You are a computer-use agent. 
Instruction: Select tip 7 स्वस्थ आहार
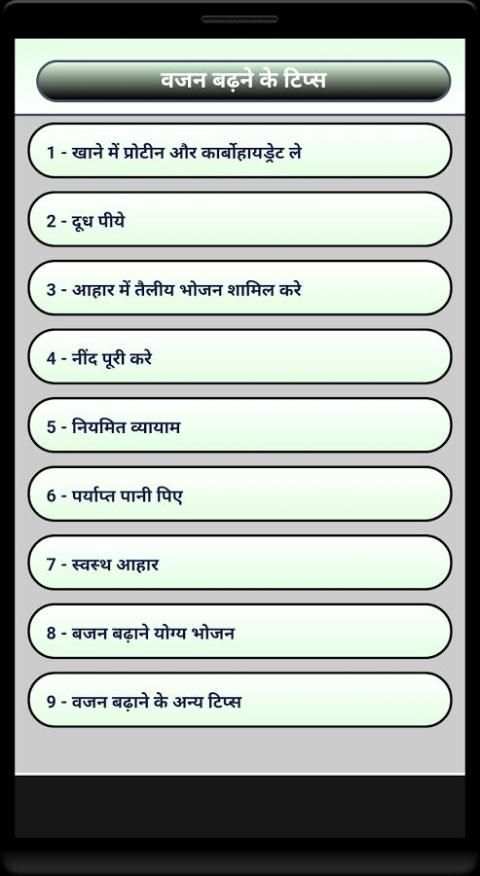click(240, 563)
